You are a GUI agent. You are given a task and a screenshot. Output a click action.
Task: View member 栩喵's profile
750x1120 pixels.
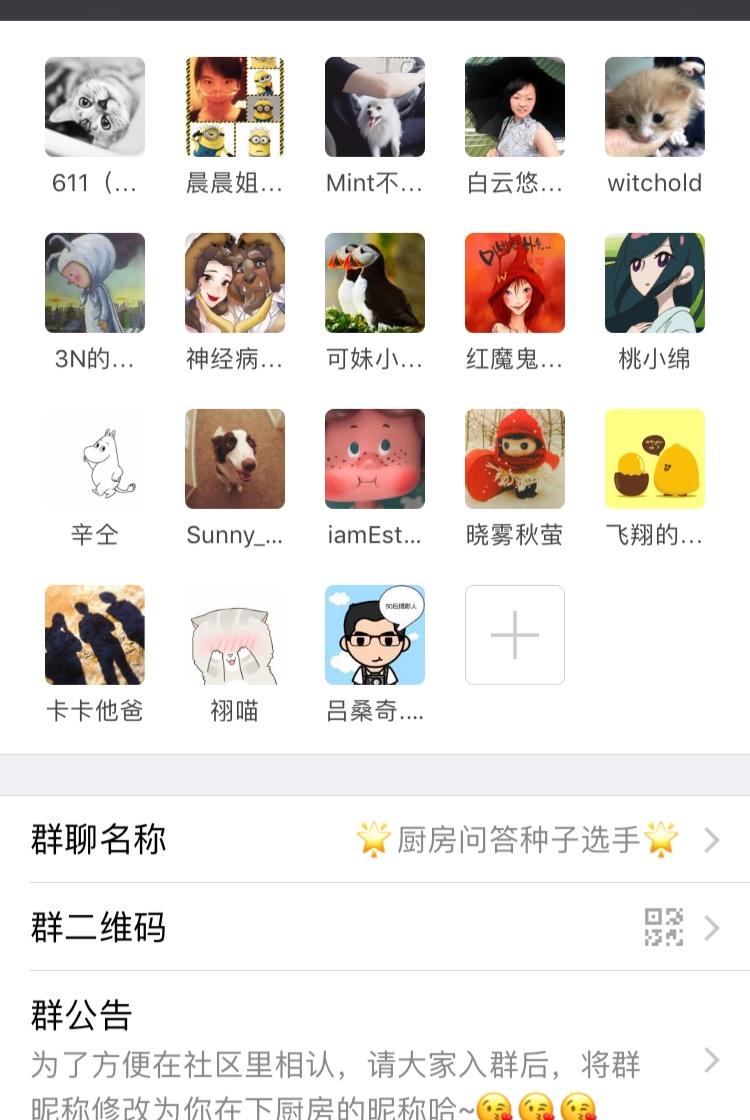coord(235,635)
